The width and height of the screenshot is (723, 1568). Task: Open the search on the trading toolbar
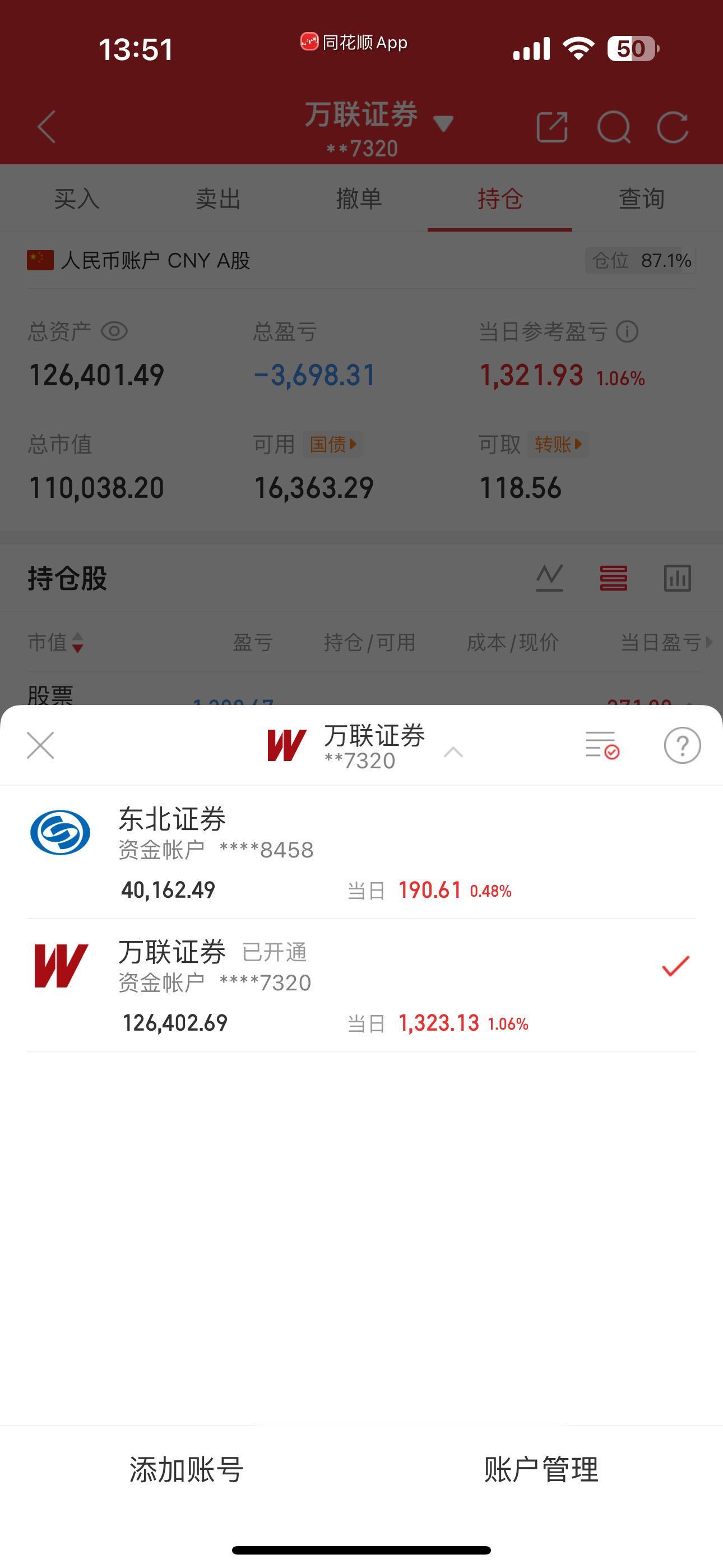click(x=615, y=127)
